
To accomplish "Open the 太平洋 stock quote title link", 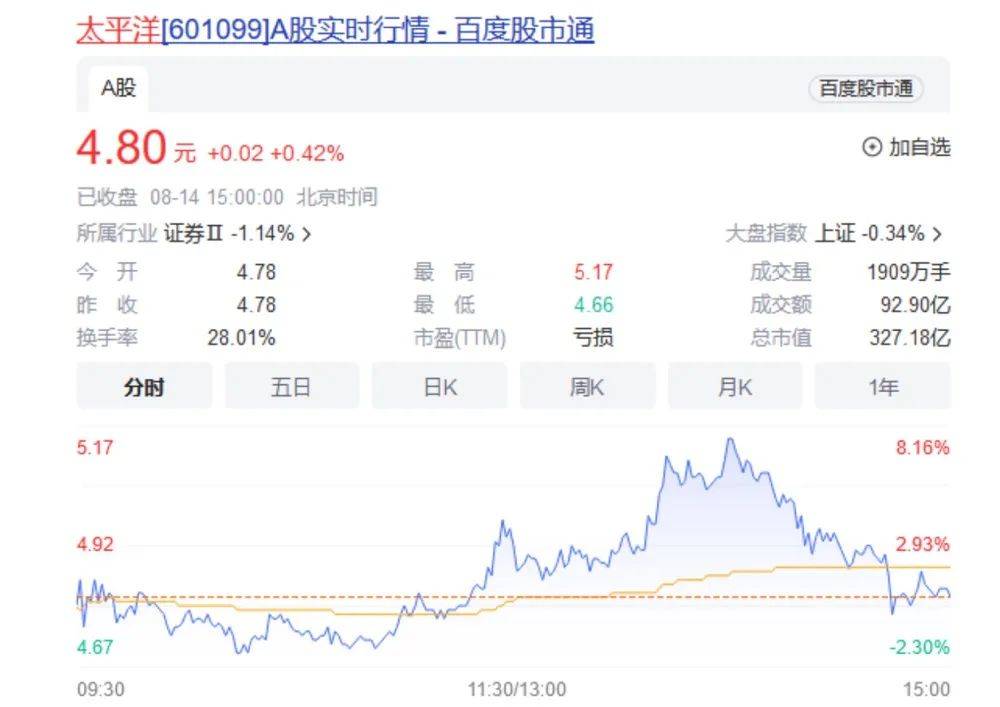I will coord(335,30).
